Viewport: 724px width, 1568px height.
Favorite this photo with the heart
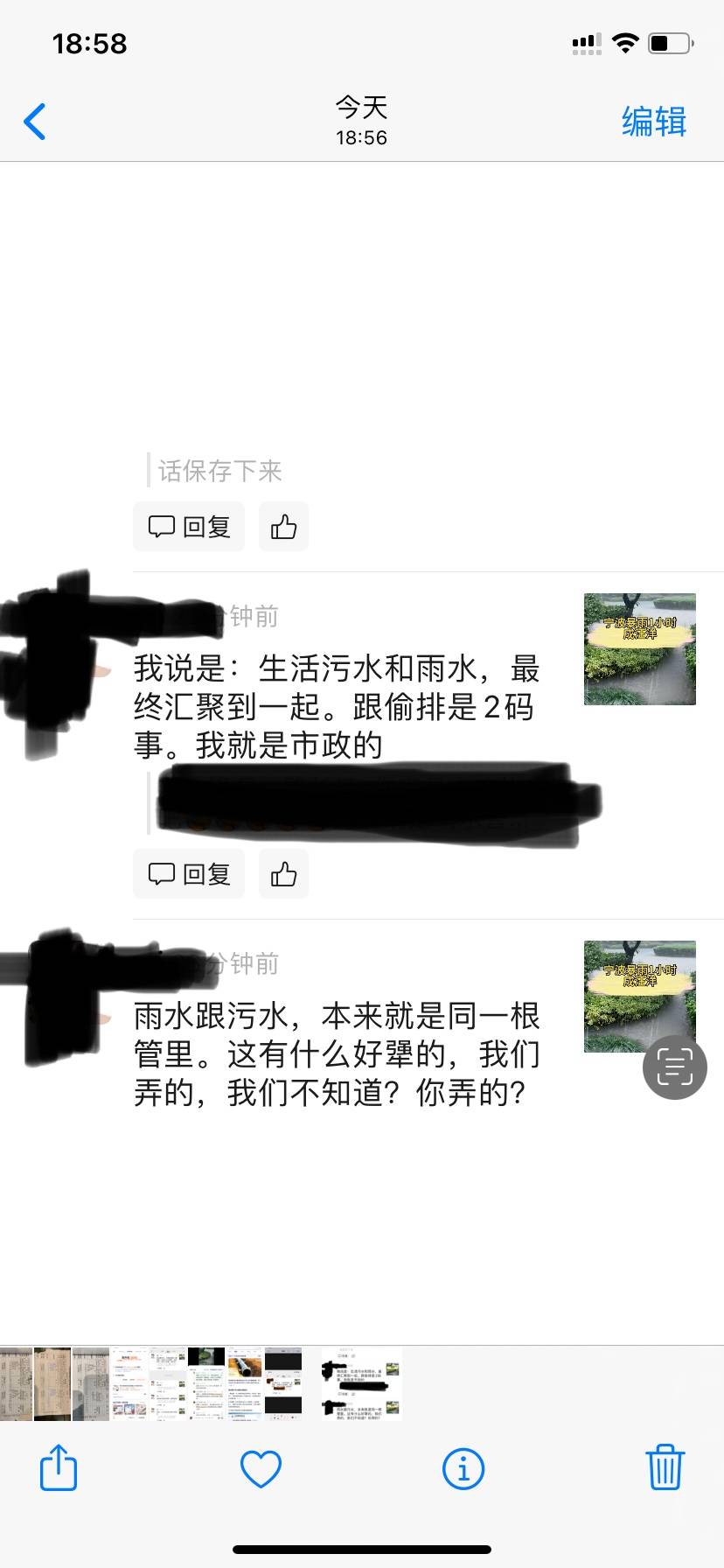(261, 1468)
